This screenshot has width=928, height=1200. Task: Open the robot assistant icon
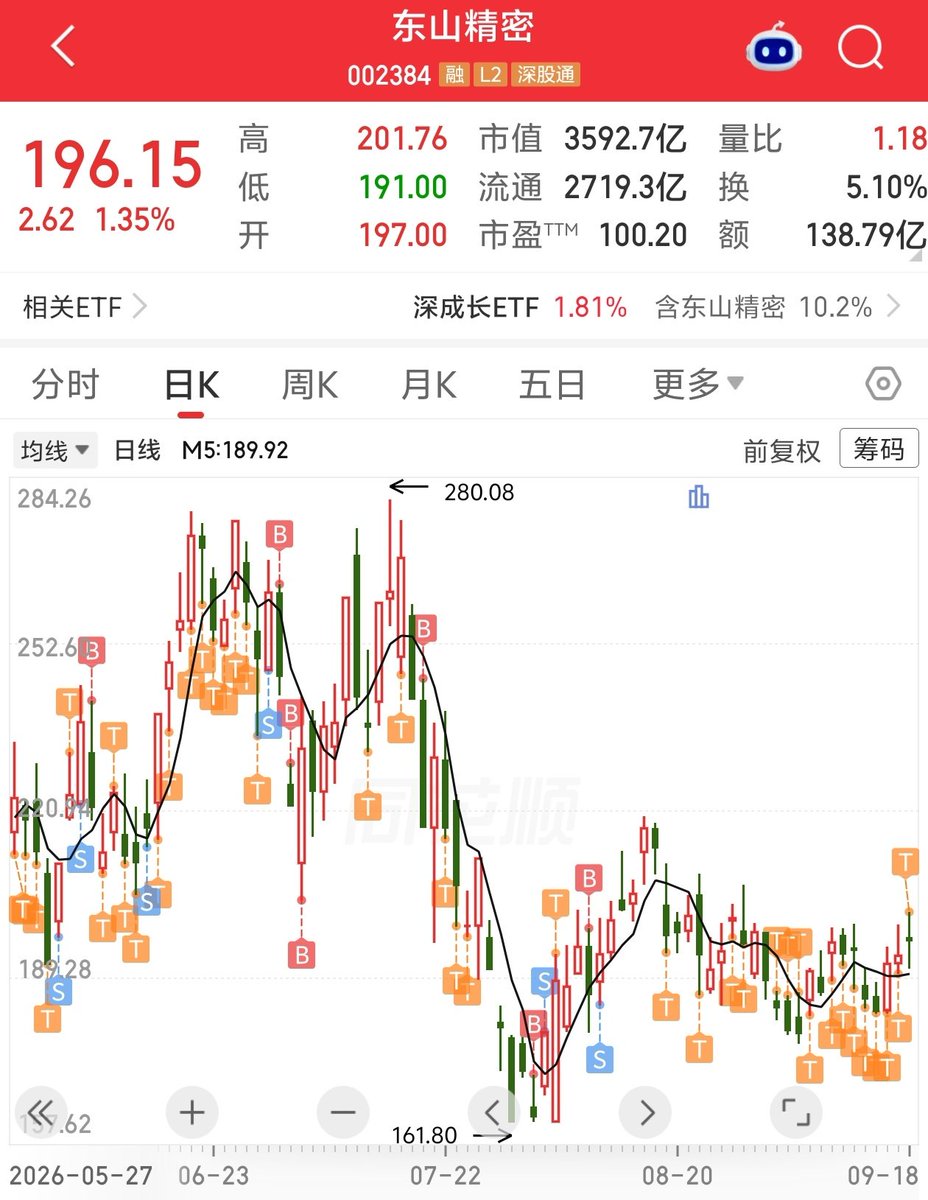773,47
